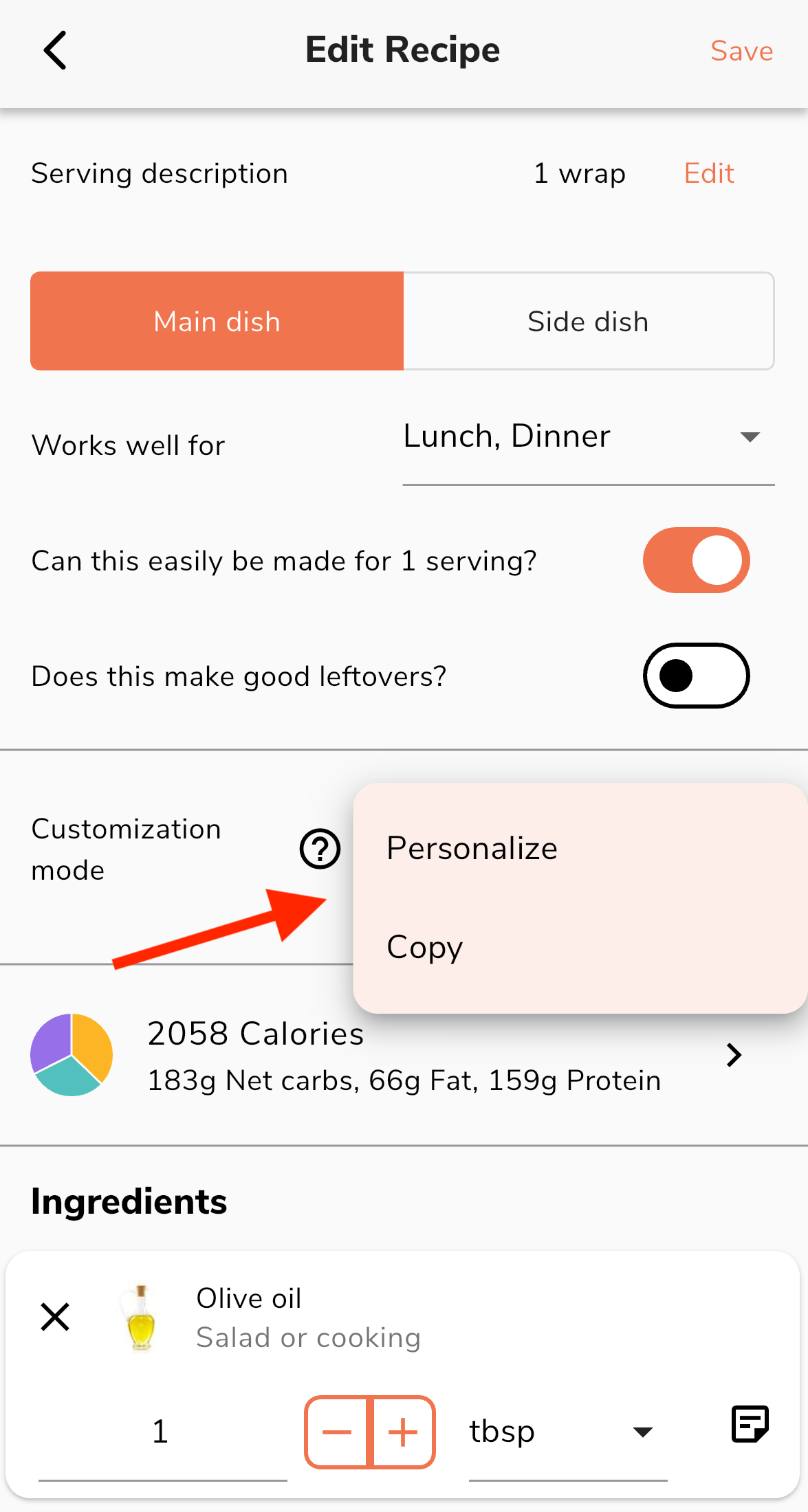The width and height of the screenshot is (808, 1512).
Task: Edit the serving description
Action: coord(709,173)
